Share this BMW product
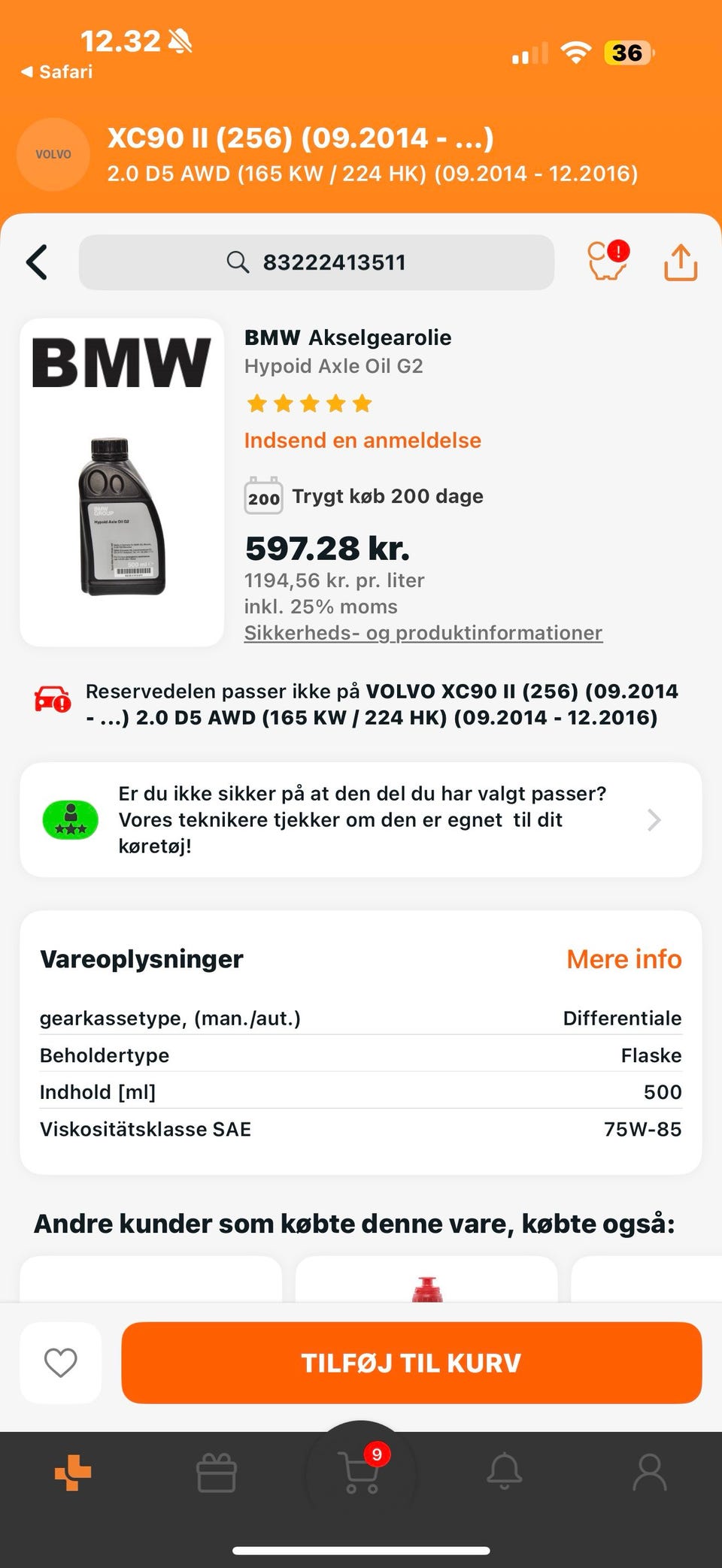The image size is (722, 1568). click(681, 262)
